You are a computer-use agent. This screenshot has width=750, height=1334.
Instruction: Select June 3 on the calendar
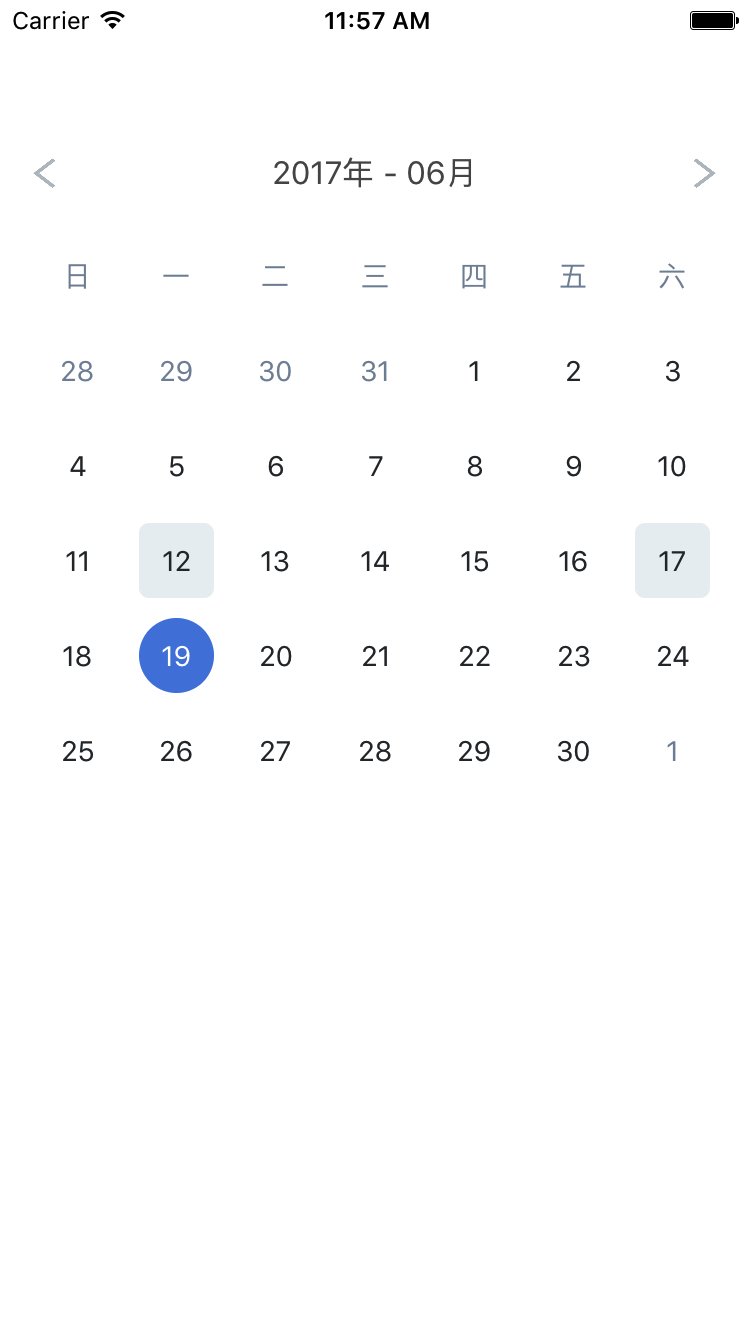pos(672,371)
